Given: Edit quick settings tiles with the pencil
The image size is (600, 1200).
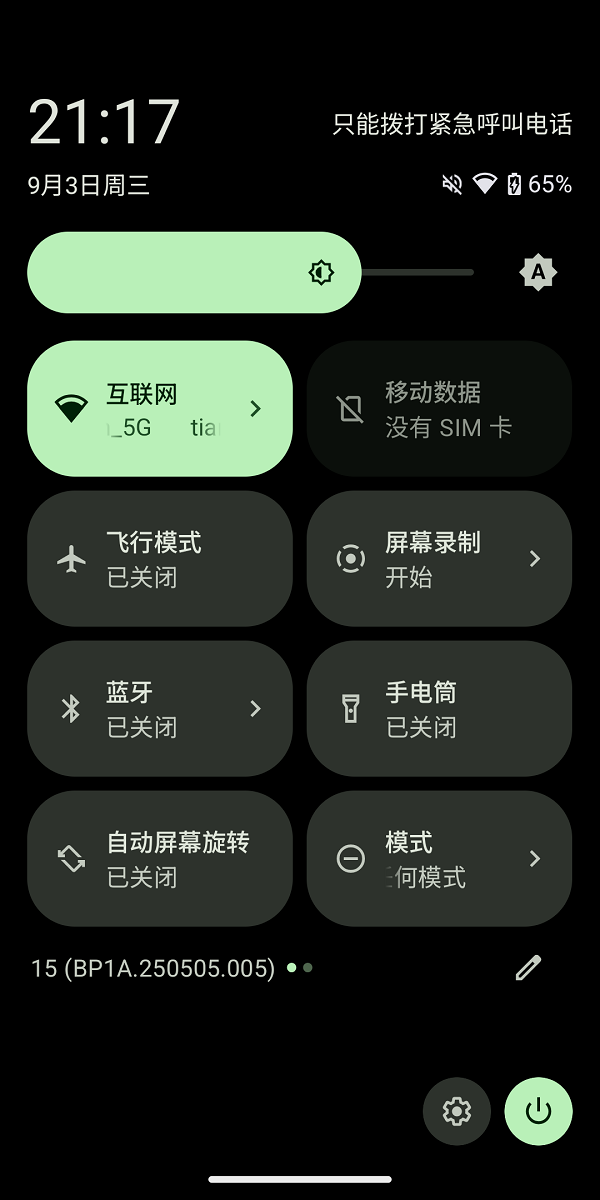Looking at the screenshot, I should coord(528,968).
